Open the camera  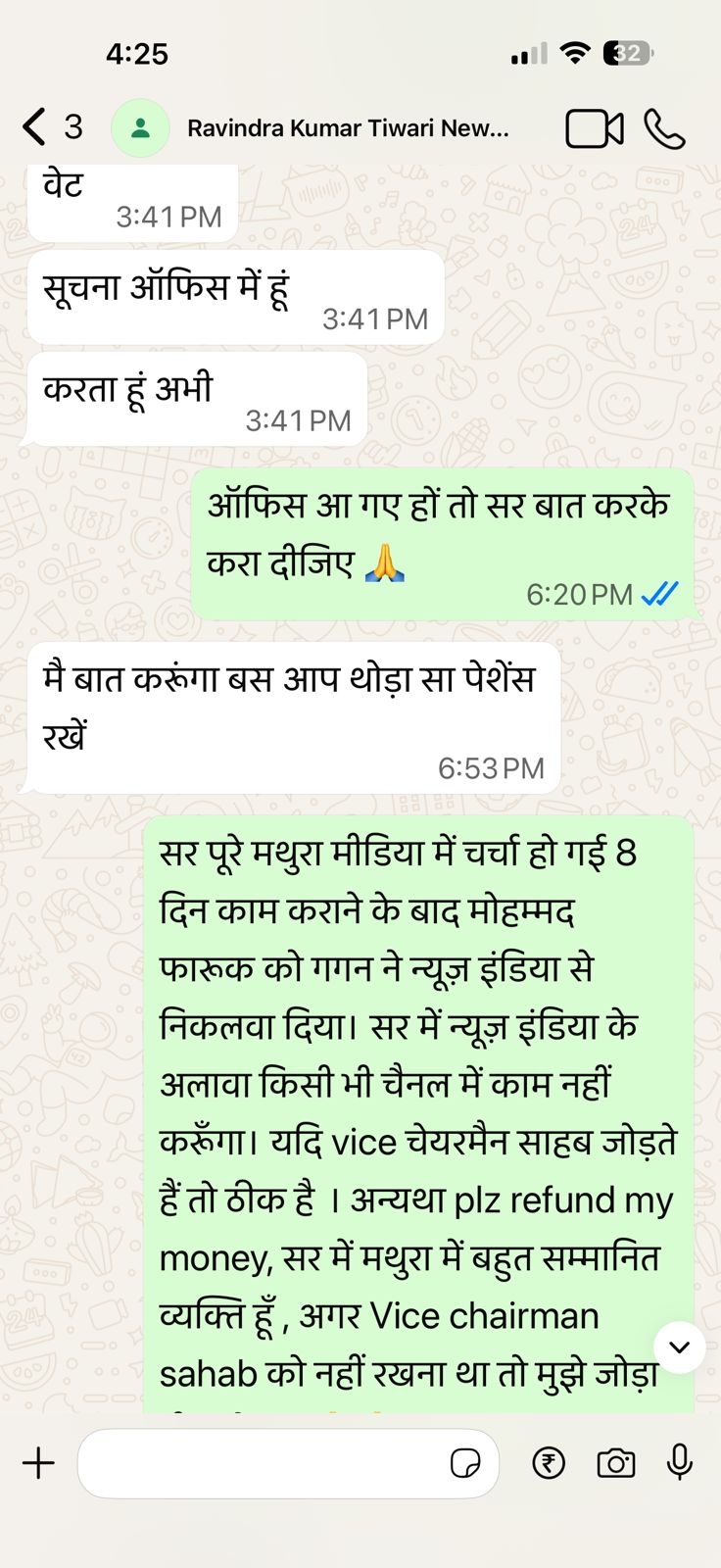pyautogui.click(x=616, y=1463)
